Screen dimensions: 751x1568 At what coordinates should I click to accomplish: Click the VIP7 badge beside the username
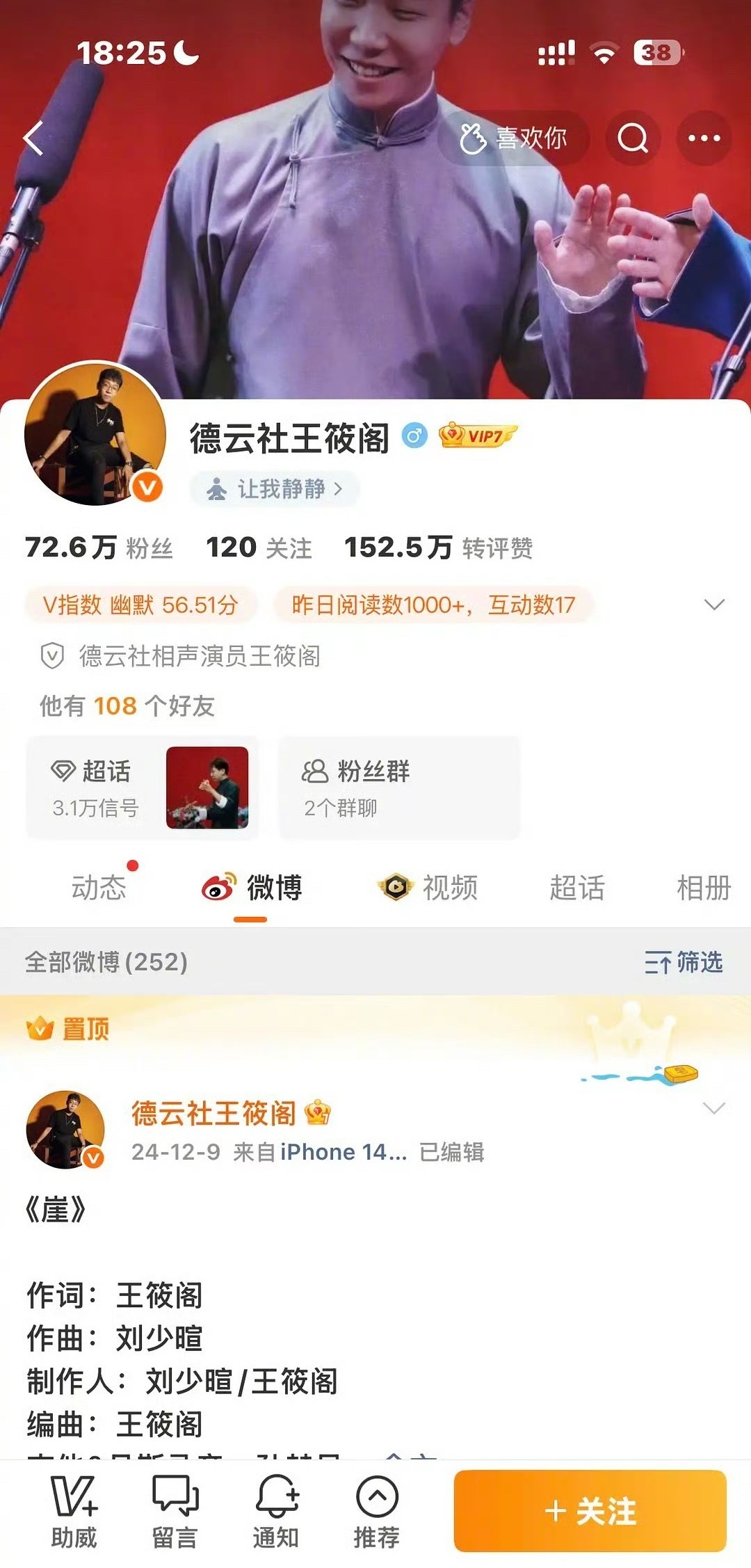478,435
